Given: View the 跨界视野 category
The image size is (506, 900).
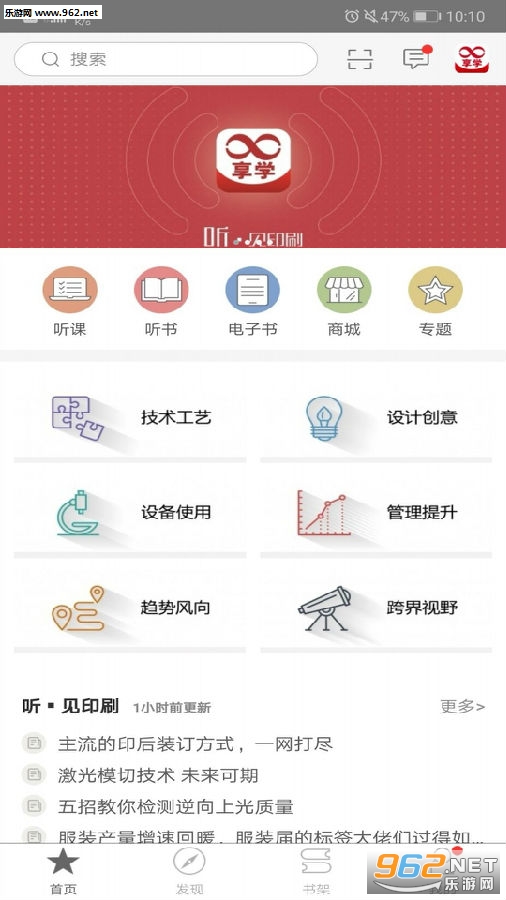Looking at the screenshot, I should coord(376,608).
